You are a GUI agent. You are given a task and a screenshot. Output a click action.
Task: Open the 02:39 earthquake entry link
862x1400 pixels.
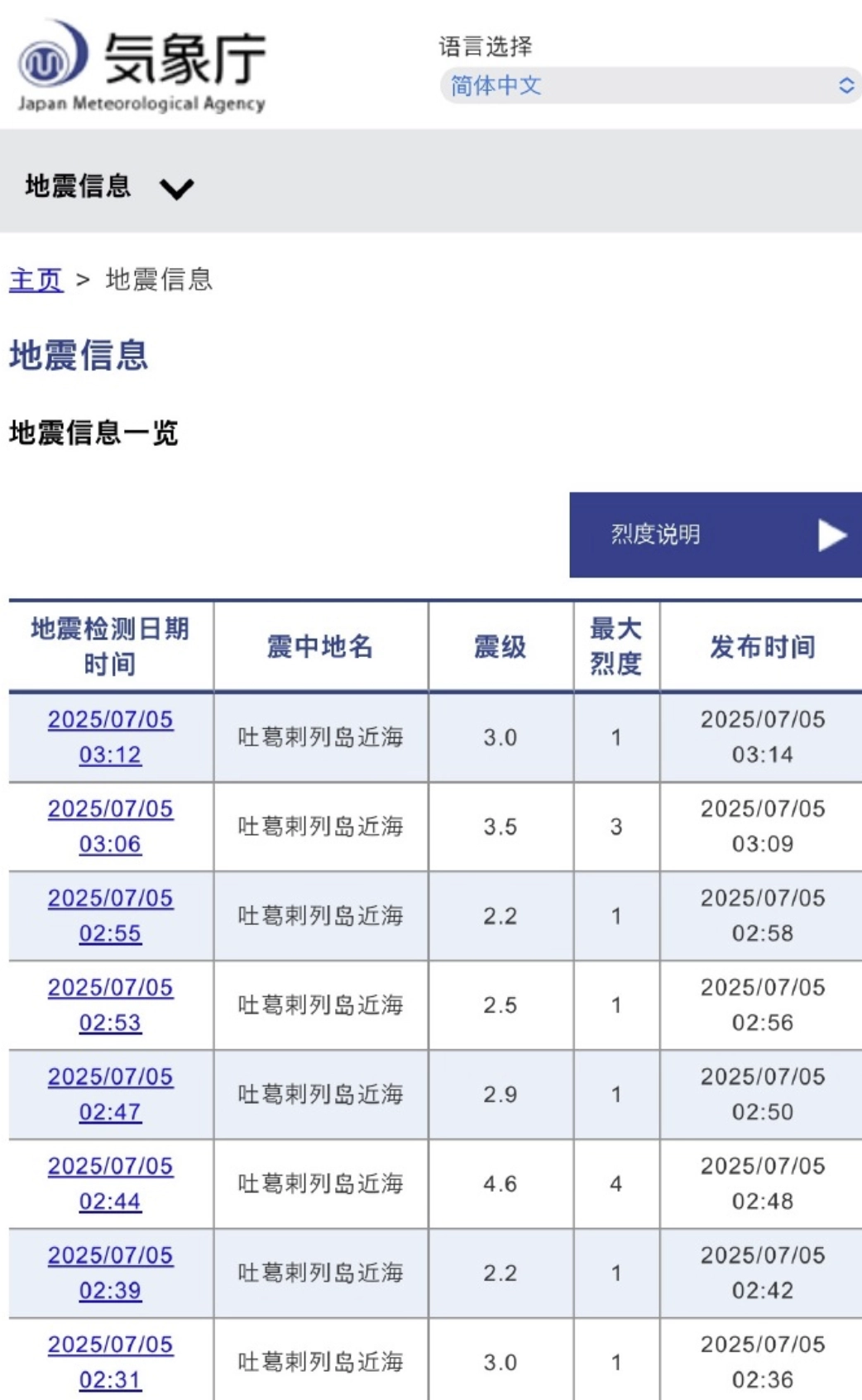pyautogui.click(x=112, y=1273)
